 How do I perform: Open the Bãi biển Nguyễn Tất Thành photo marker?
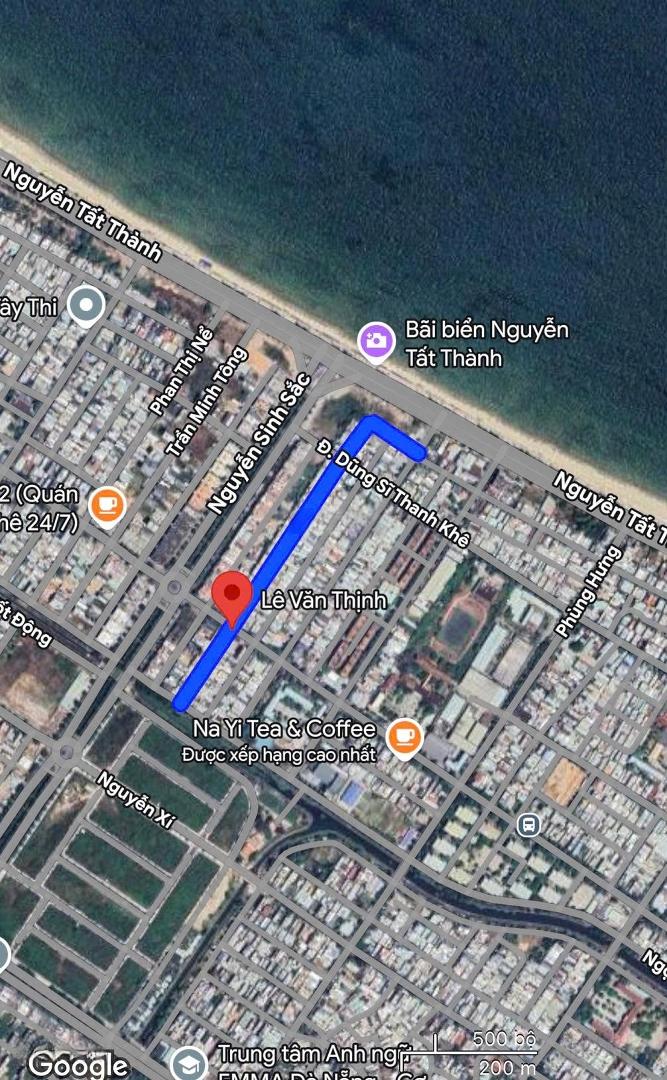376,341
